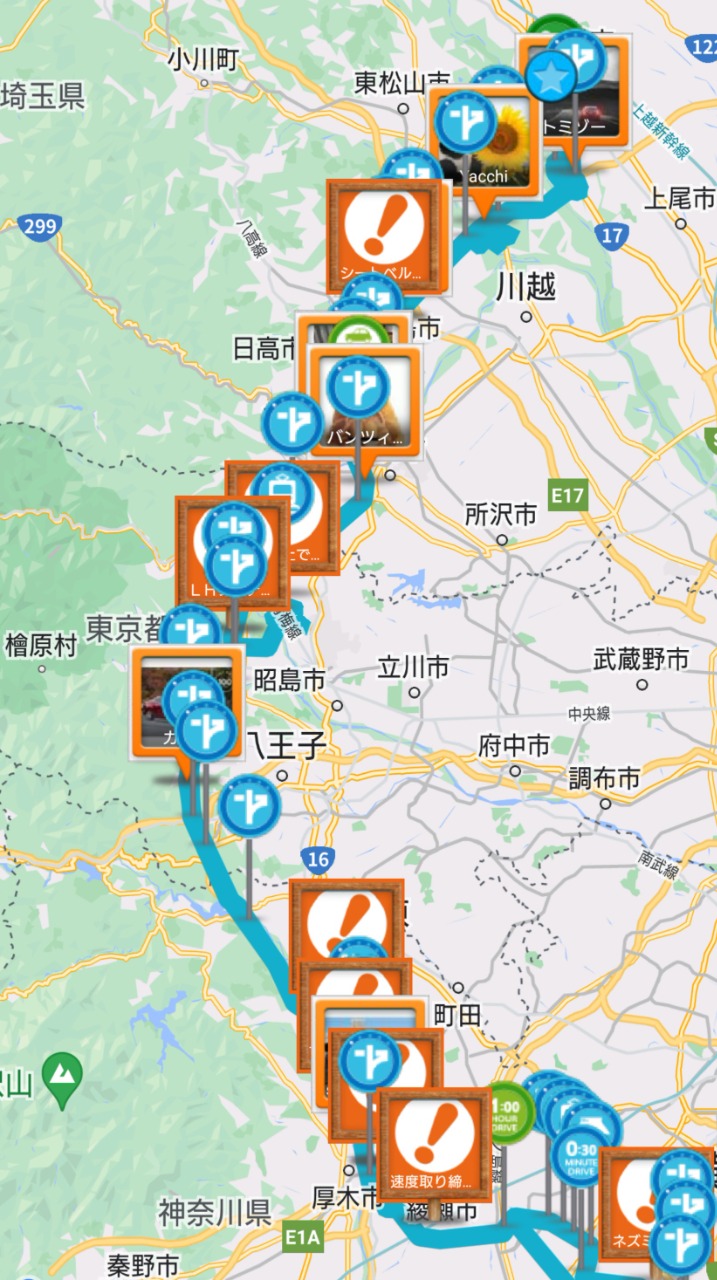Open the photo pin labeled パンツィ

(366, 400)
